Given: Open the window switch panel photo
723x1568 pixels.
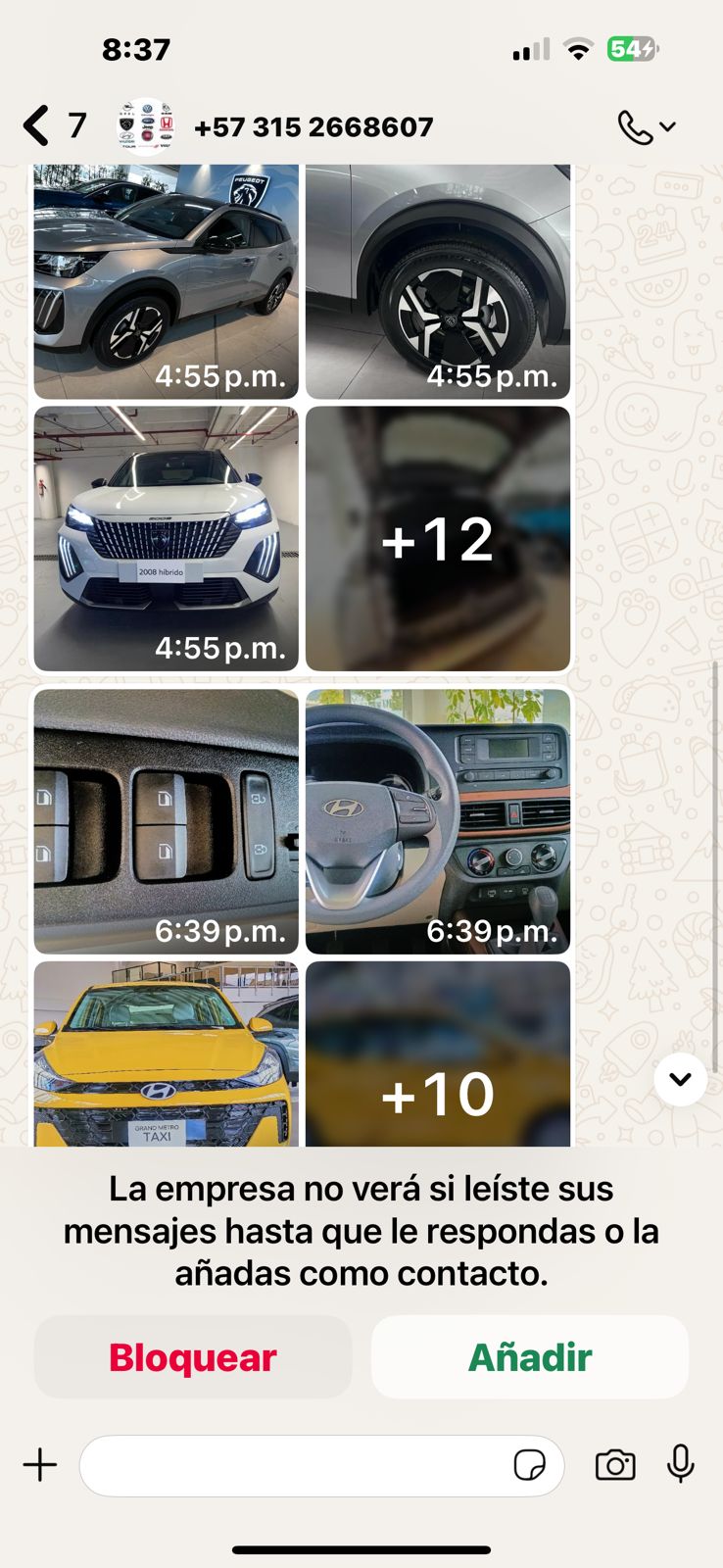Looking at the screenshot, I should [166, 820].
